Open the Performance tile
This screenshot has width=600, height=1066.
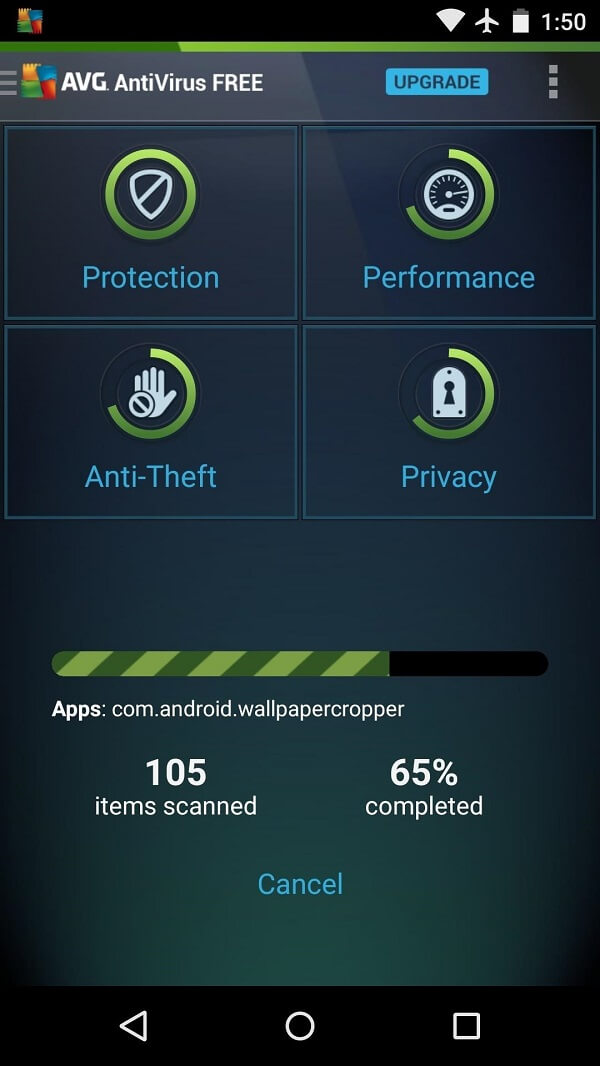(x=448, y=222)
